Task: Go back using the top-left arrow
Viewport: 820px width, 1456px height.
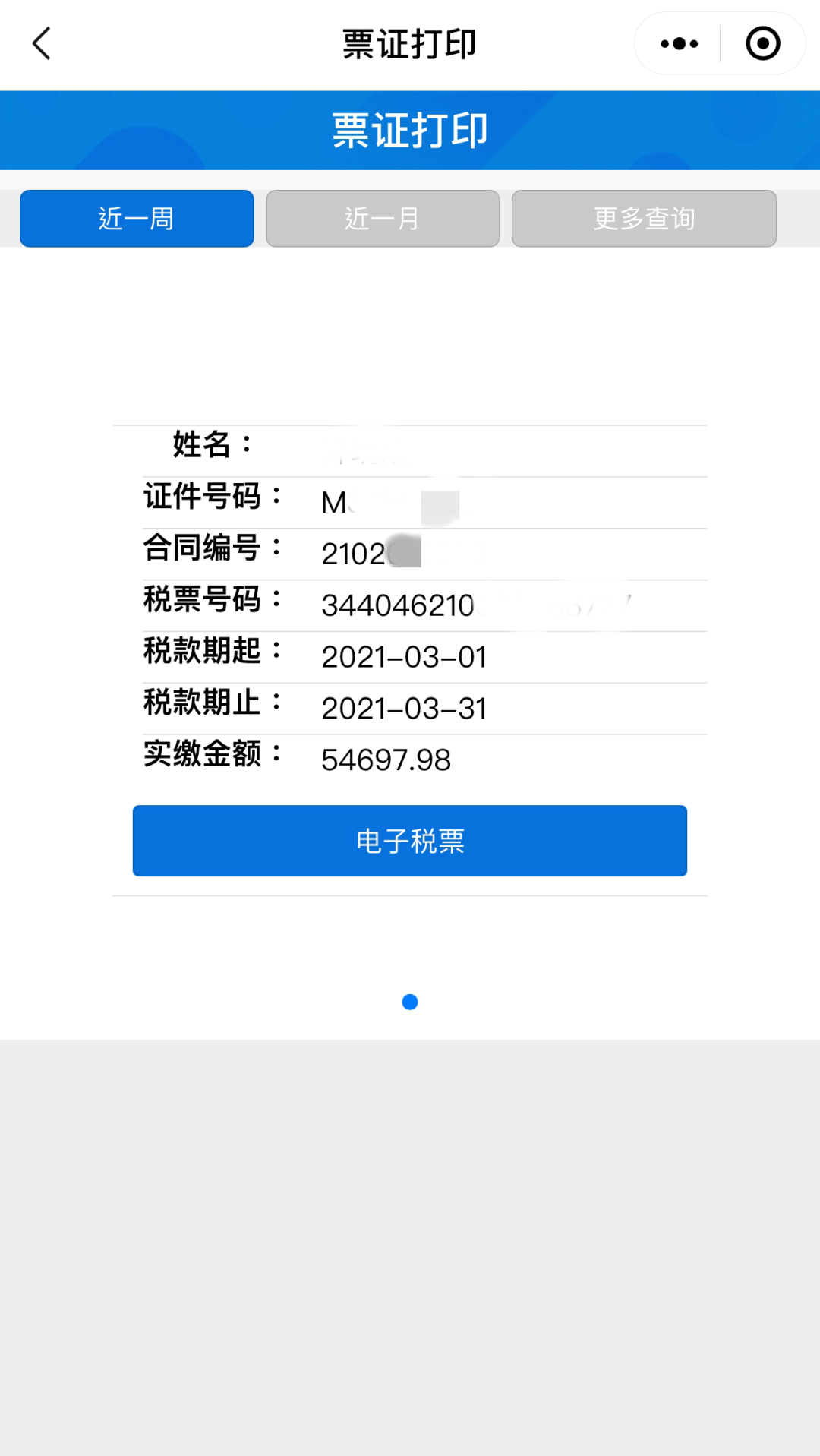Action: pos(42,43)
